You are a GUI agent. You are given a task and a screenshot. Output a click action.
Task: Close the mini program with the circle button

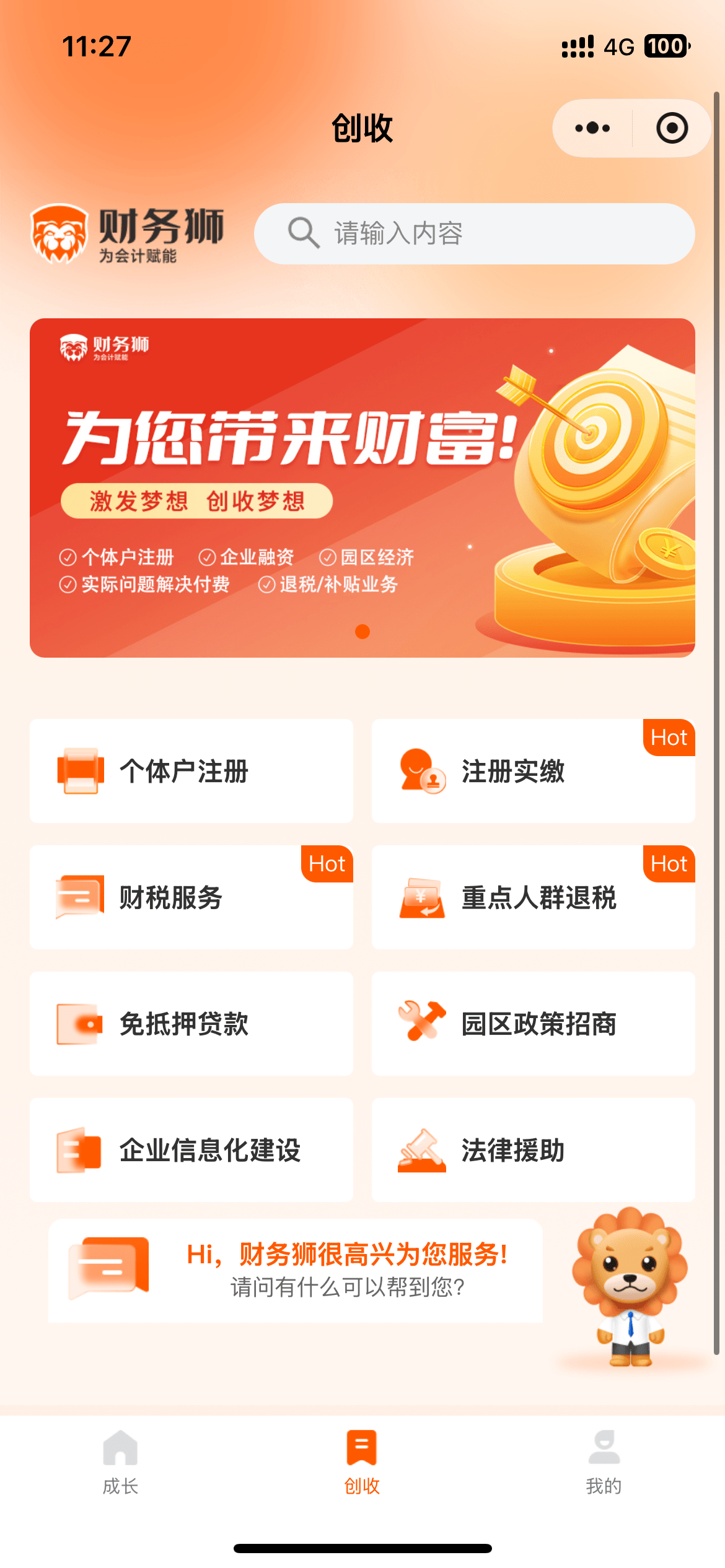[x=672, y=128]
